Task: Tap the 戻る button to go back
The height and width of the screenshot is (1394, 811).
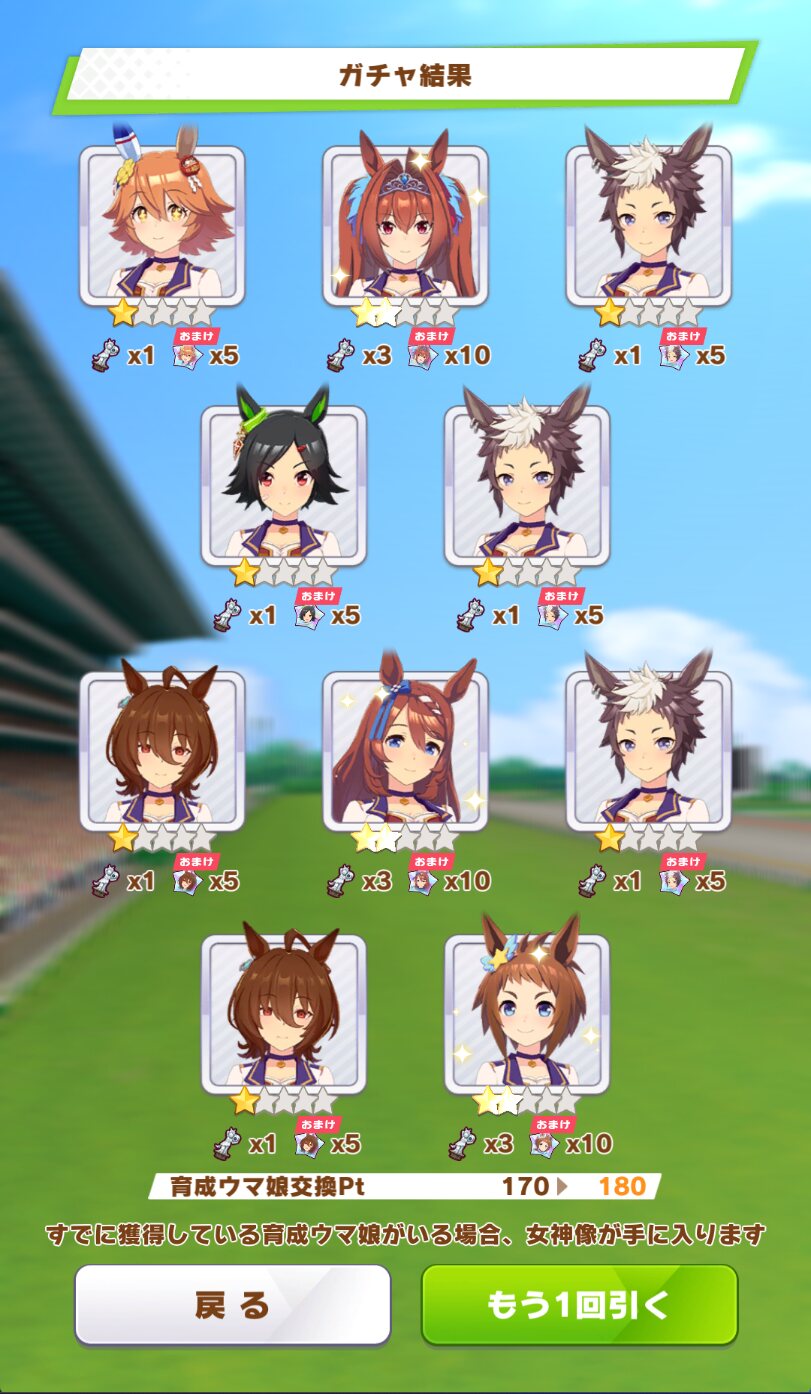Action: 232,1304
